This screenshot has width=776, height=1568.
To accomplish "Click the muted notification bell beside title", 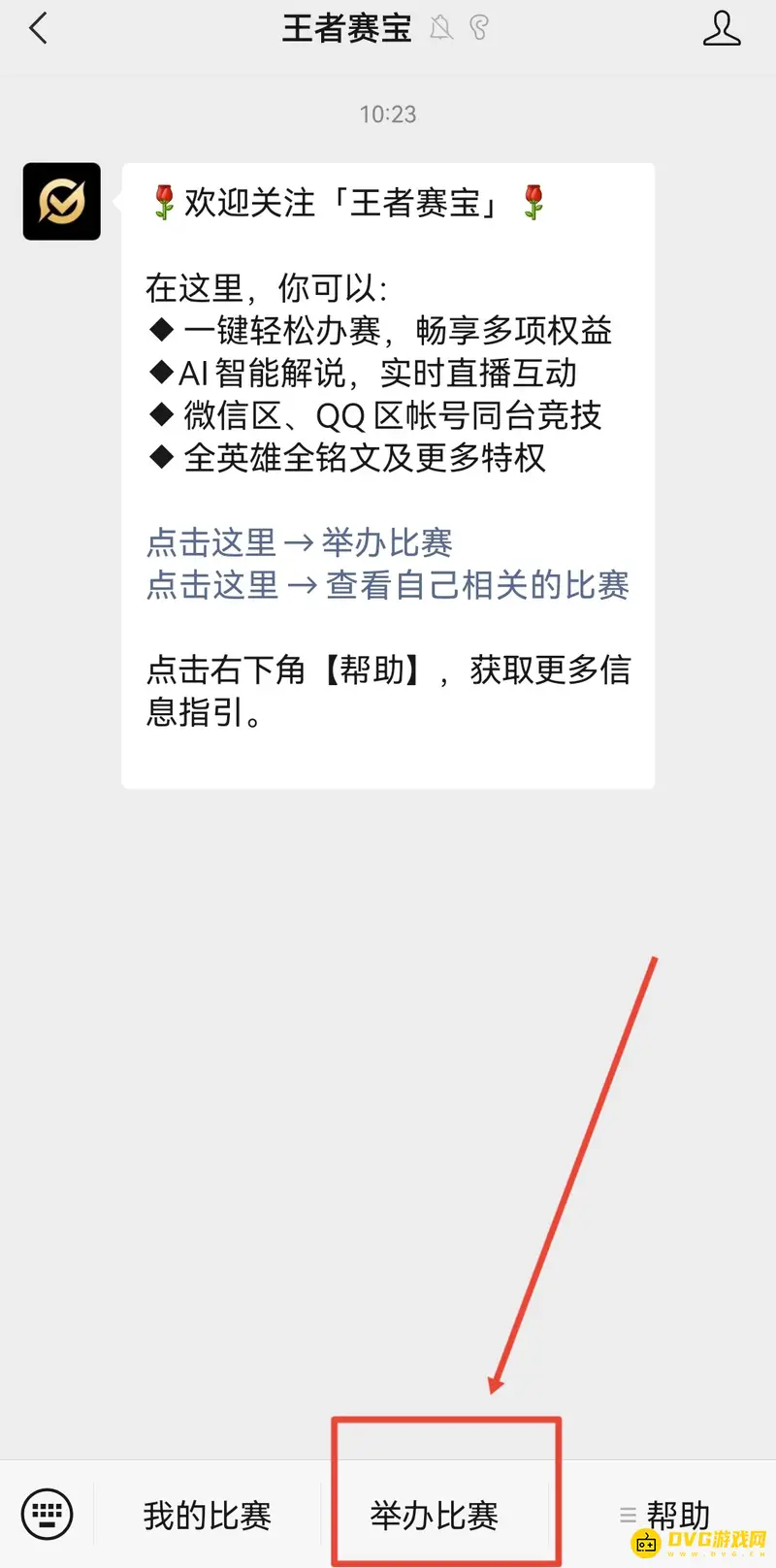I will 443,29.
